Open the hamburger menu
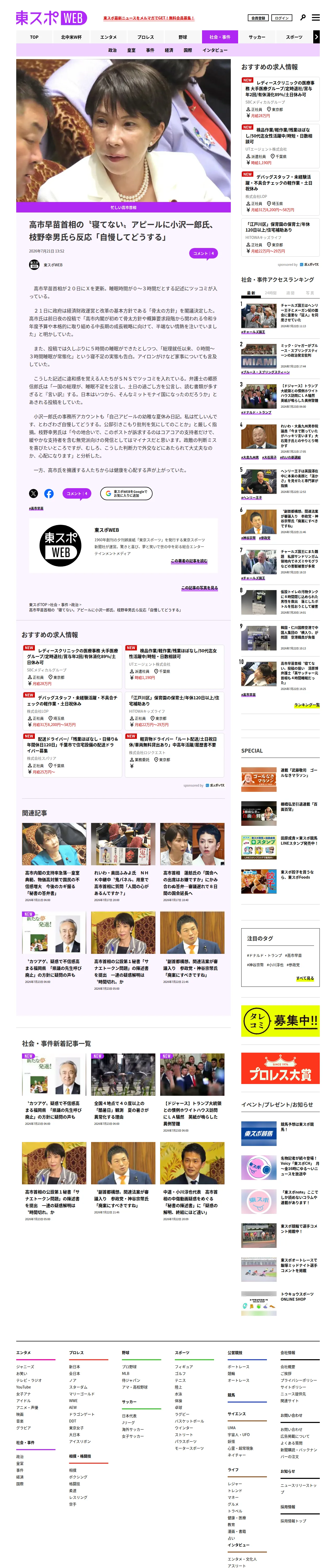The image size is (336, 1568). [x=315, y=18]
